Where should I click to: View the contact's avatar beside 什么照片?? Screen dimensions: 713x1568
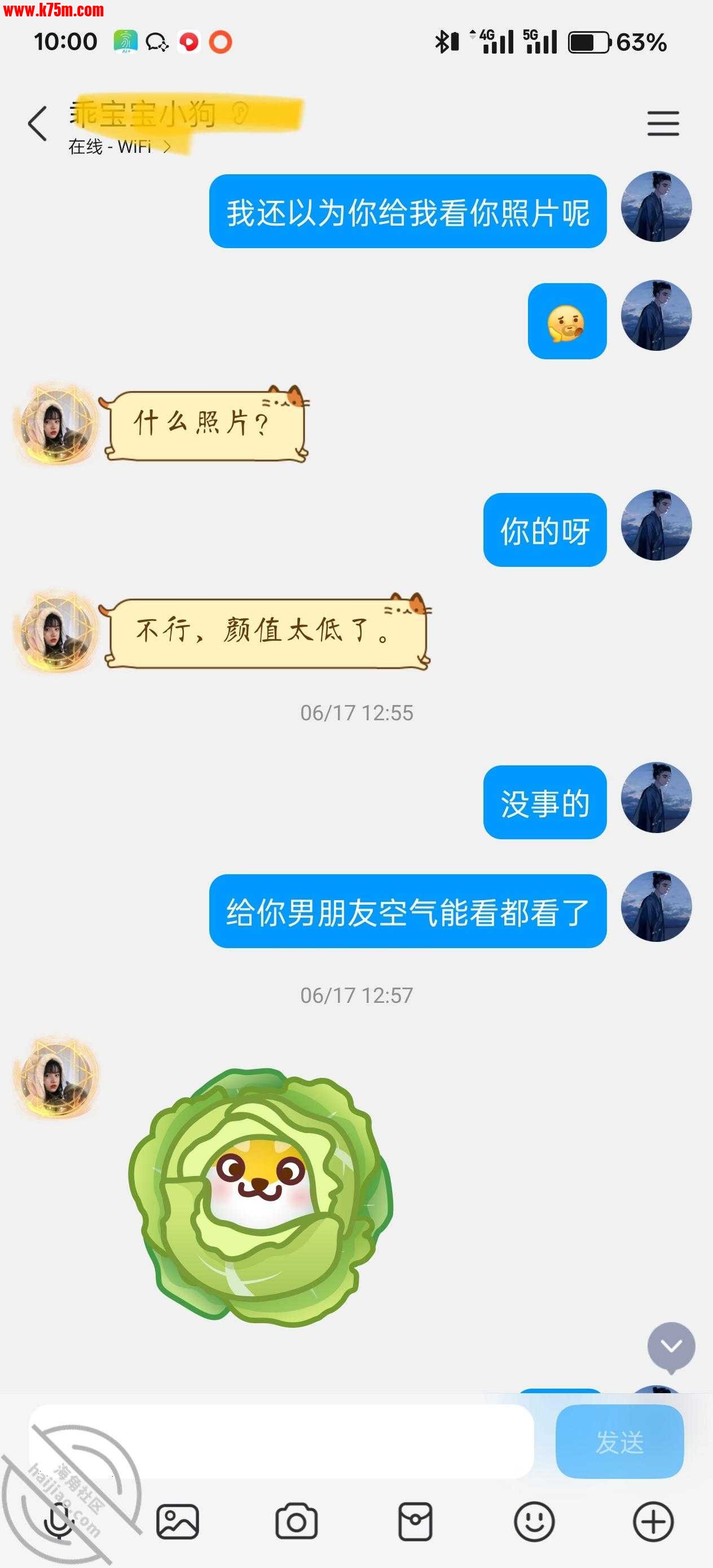point(56,424)
